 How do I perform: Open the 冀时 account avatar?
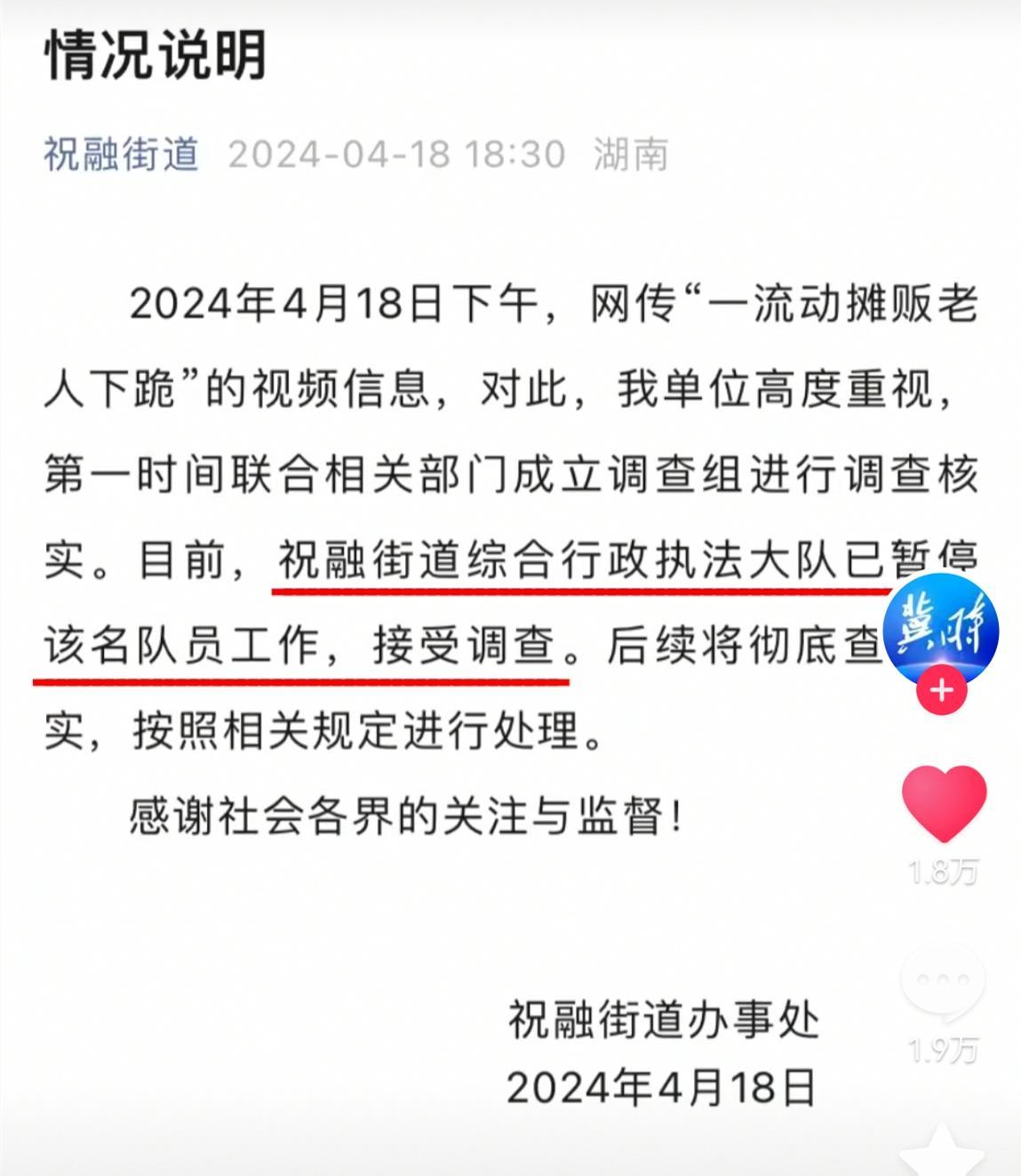(x=942, y=632)
